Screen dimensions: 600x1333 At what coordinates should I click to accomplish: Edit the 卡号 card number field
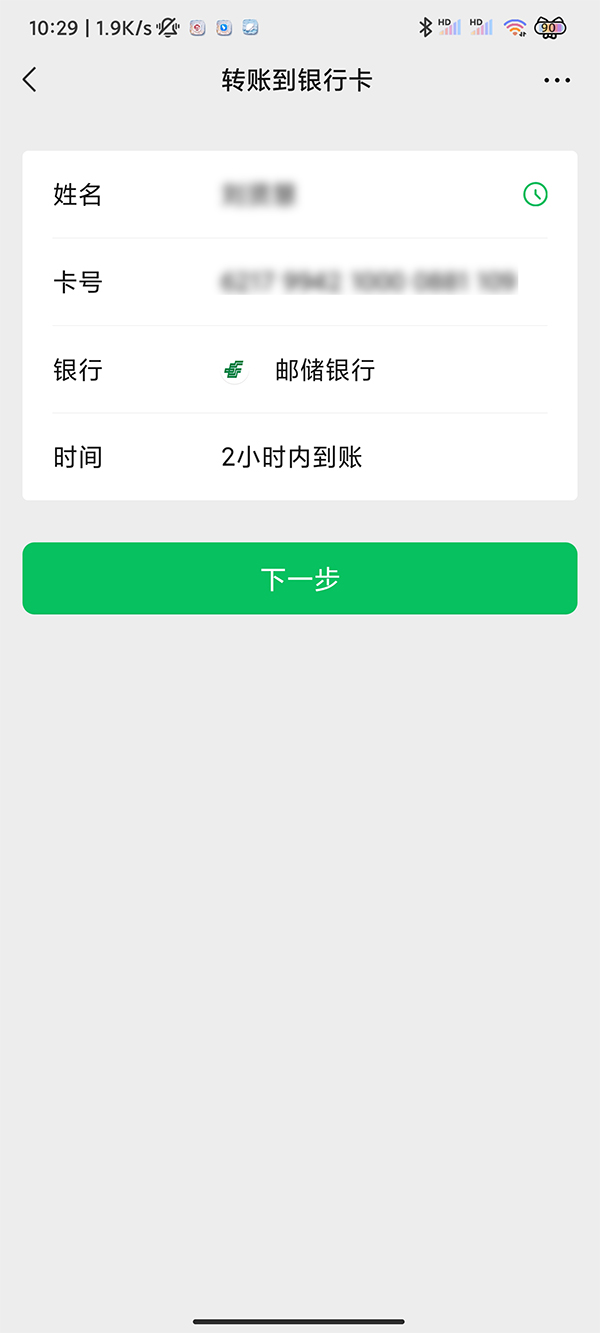point(368,282)
